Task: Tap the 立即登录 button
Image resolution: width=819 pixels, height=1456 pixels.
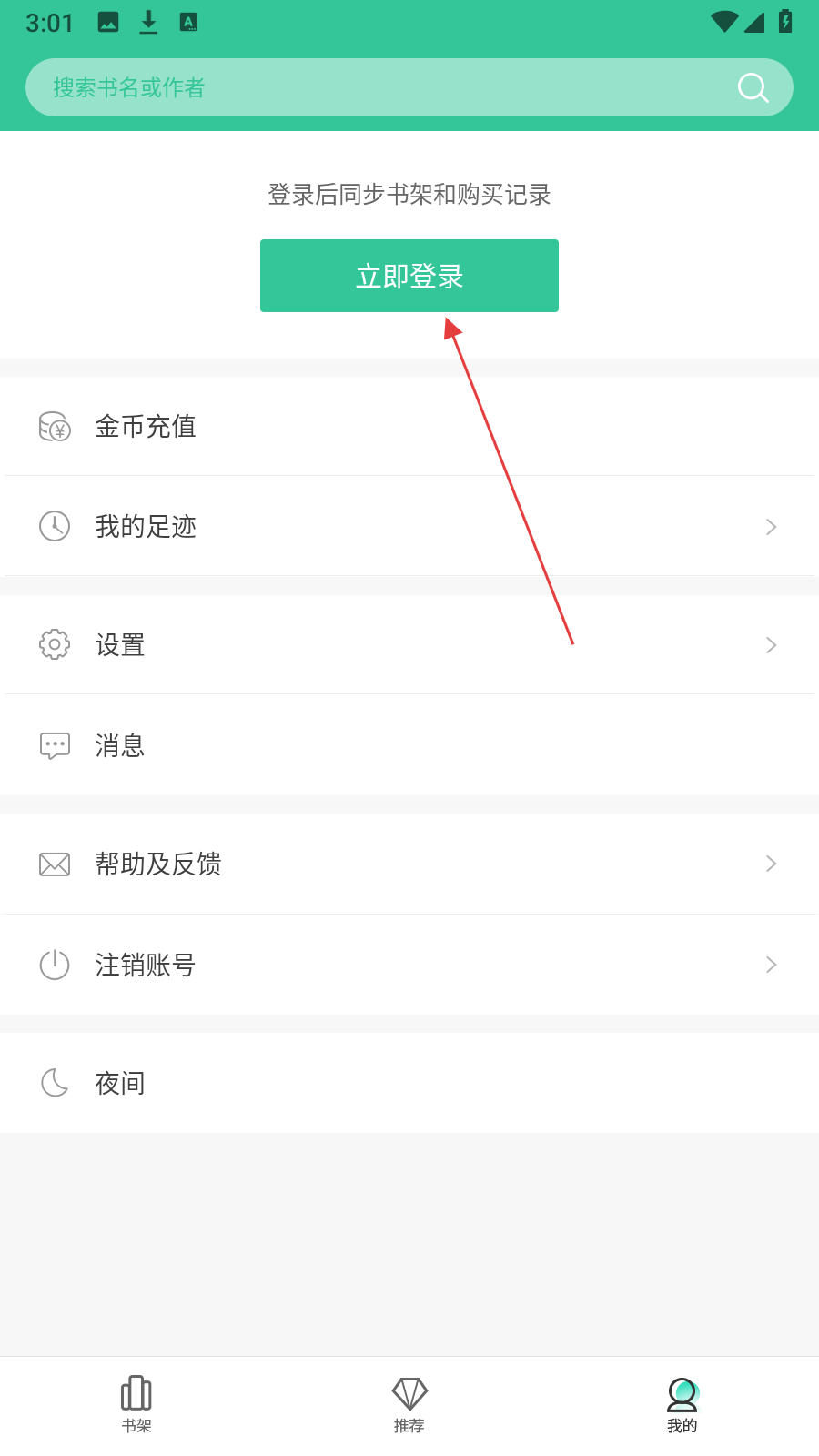Action: (409, 276)
